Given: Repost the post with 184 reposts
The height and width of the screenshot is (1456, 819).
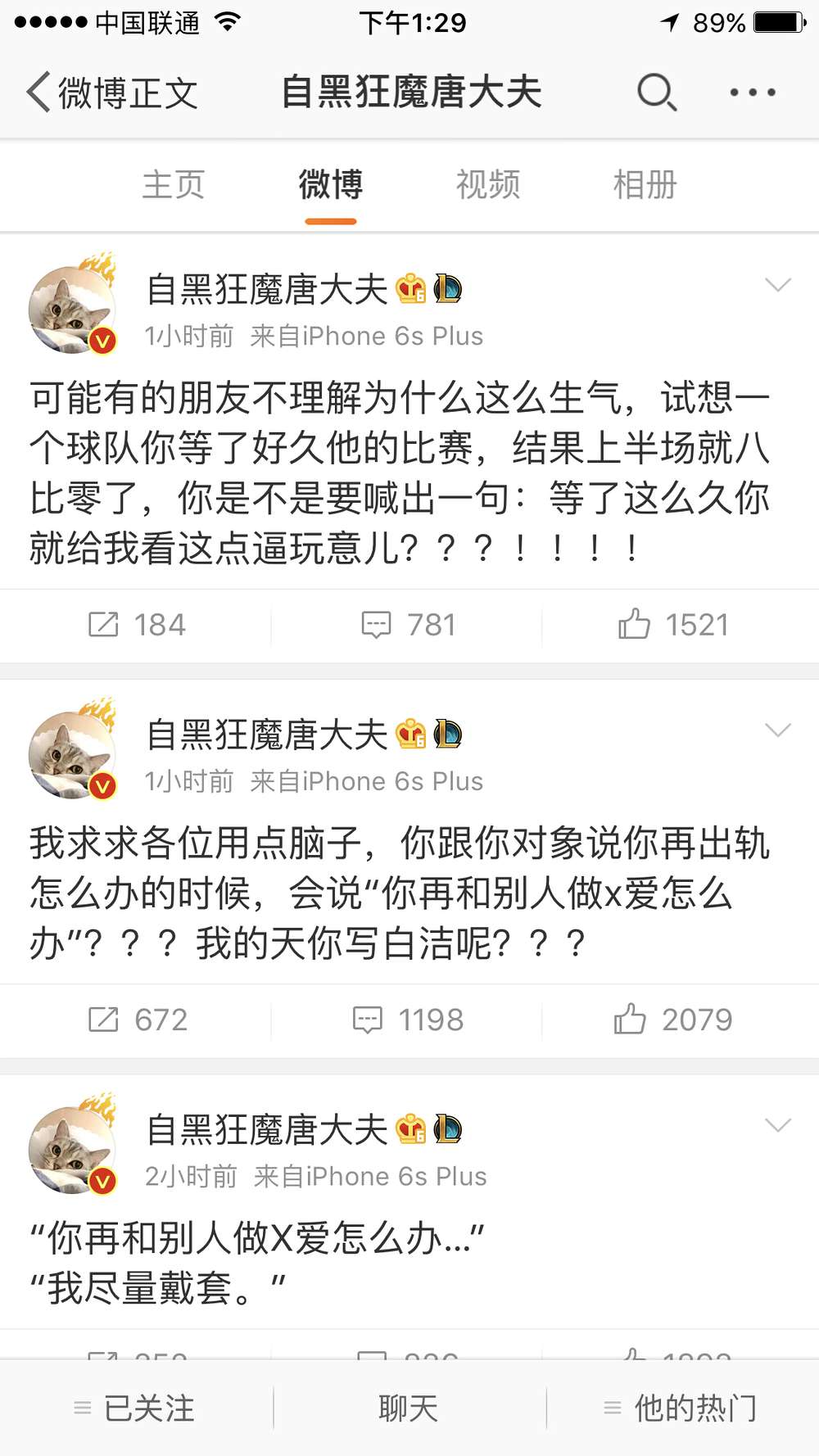Looking at the screenshot, I should (x=137, y=626).
